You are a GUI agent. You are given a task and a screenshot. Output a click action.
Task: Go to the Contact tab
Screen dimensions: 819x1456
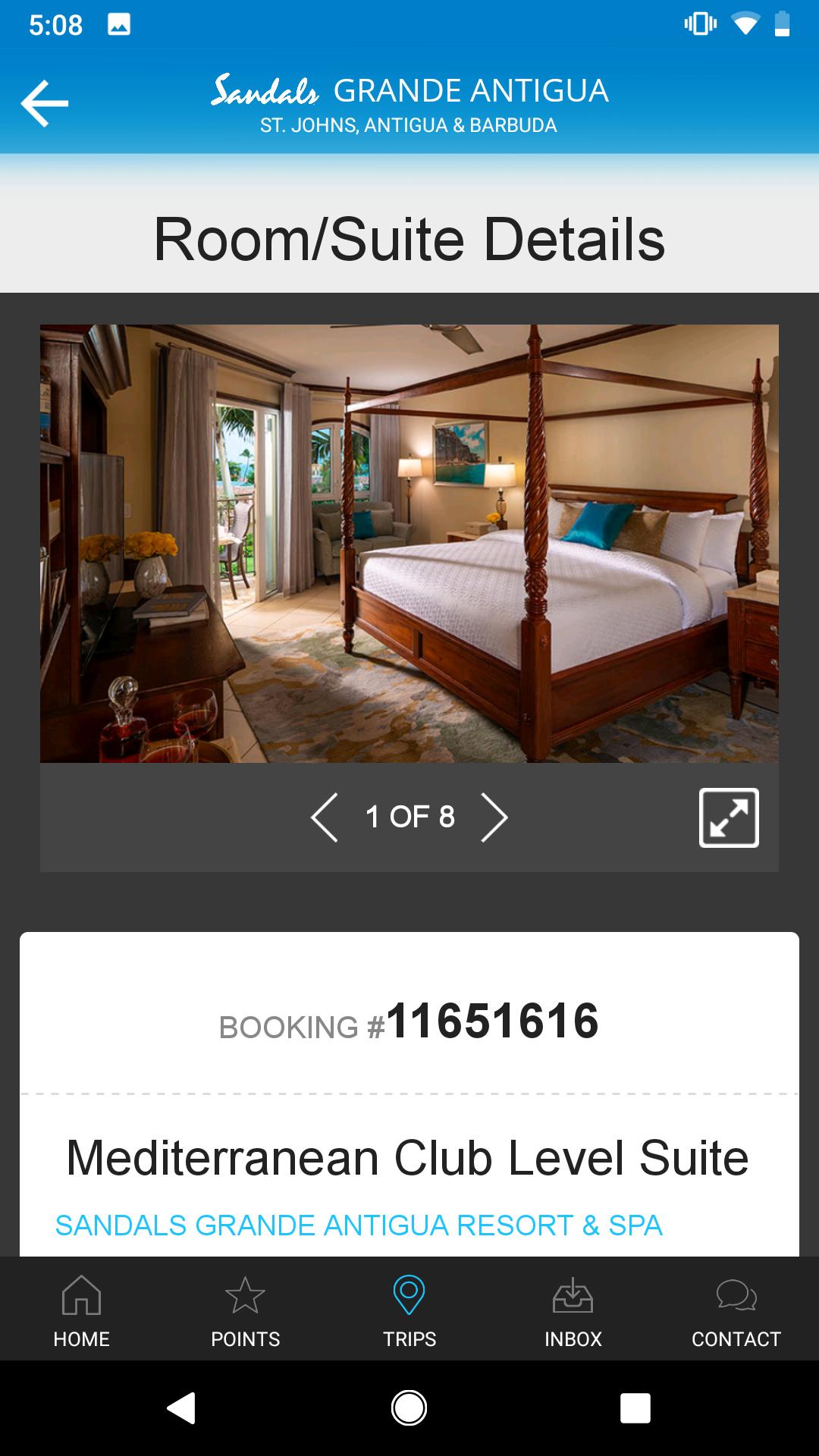736,1309
